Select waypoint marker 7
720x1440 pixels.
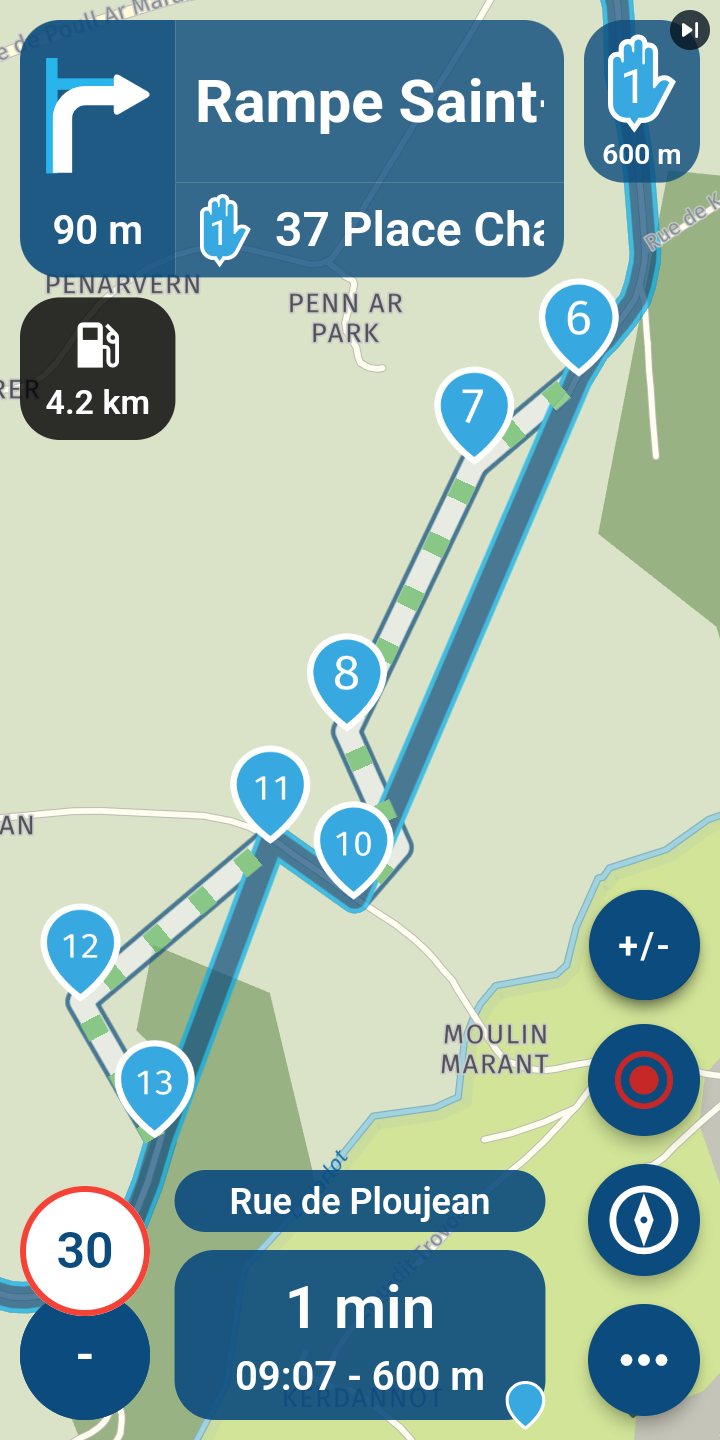click(x=473, y=408)
